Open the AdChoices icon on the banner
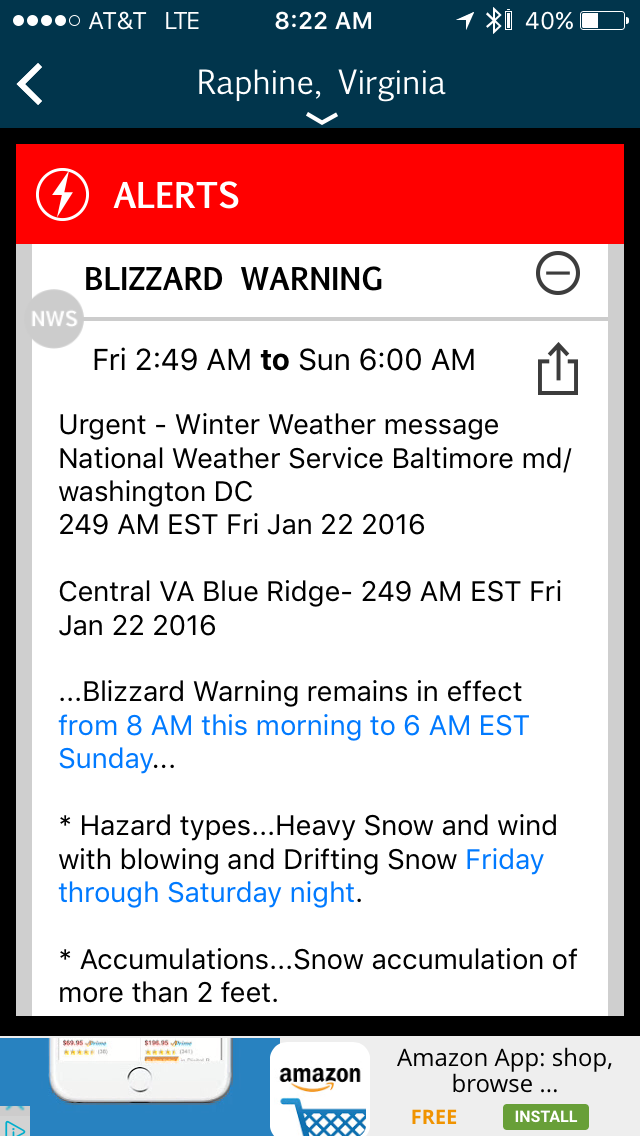This screenshot has width=640, height=1136. click(11, 1125)
